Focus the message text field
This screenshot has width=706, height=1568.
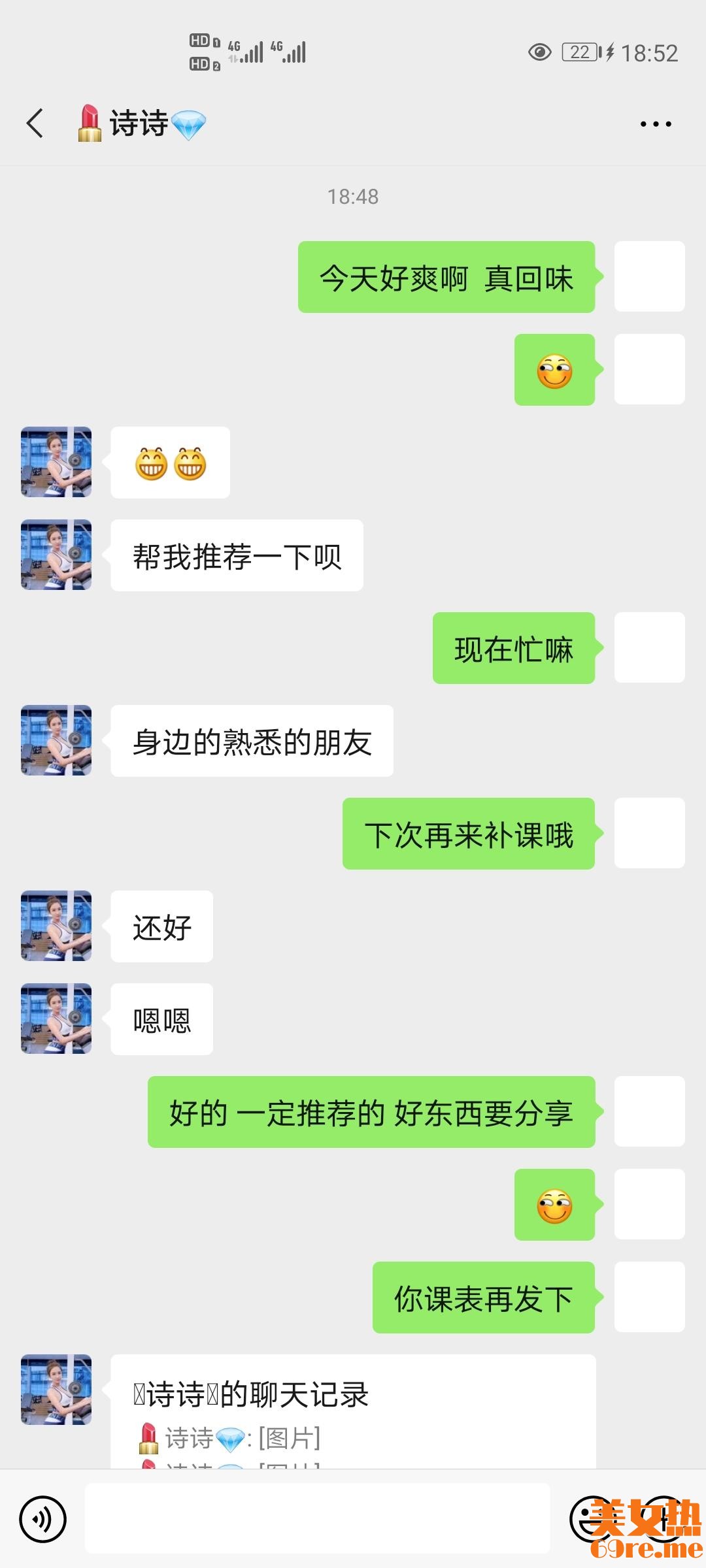(317, 1518)
